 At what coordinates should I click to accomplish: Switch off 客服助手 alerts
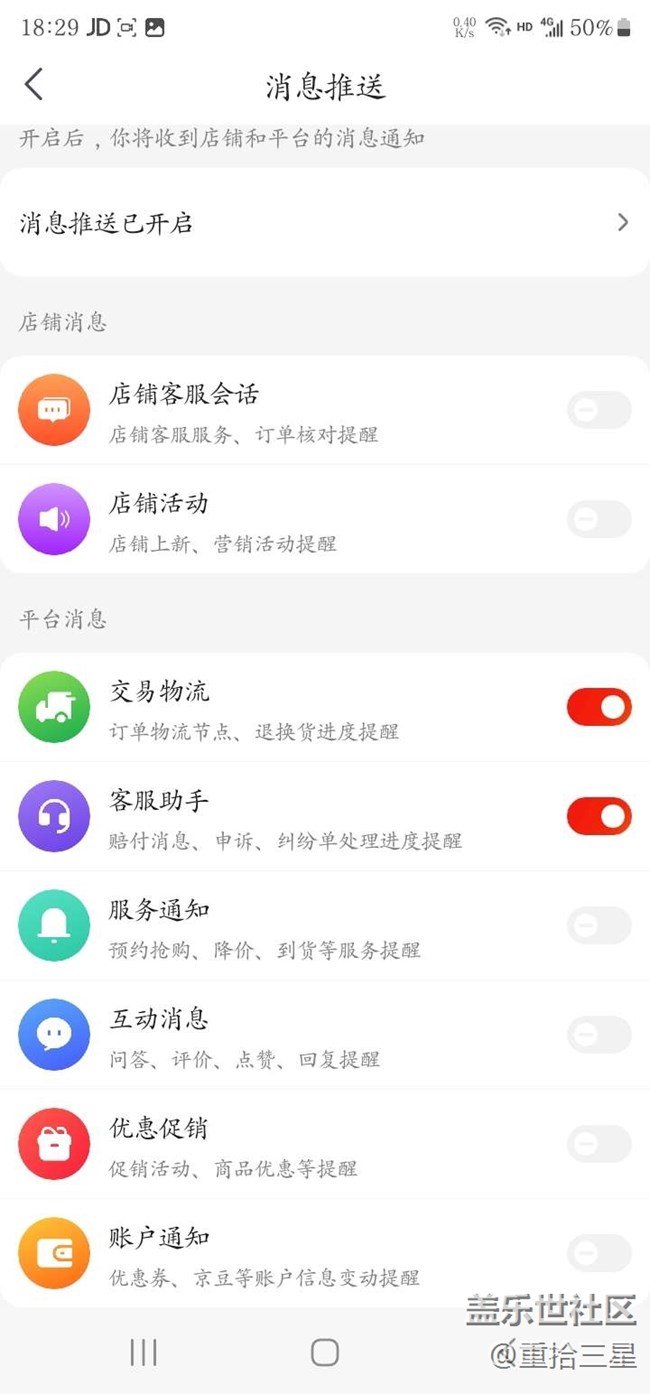tap(598, 816)
